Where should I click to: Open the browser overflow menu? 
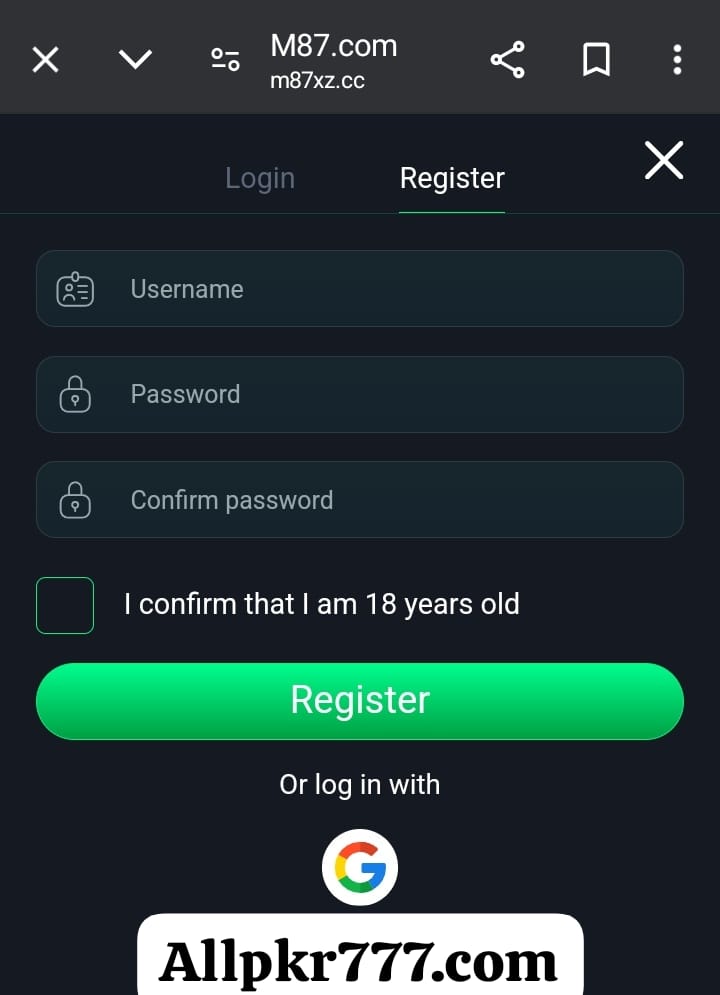click(677, 60)
